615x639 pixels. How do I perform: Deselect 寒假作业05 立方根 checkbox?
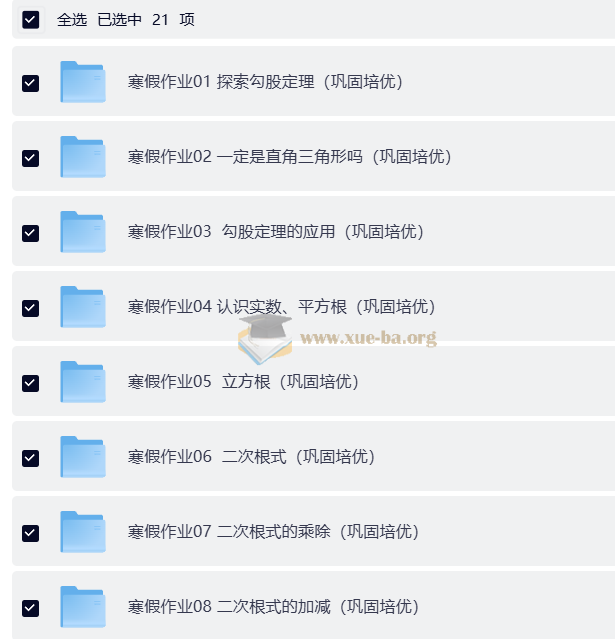[x=31, y=382]
